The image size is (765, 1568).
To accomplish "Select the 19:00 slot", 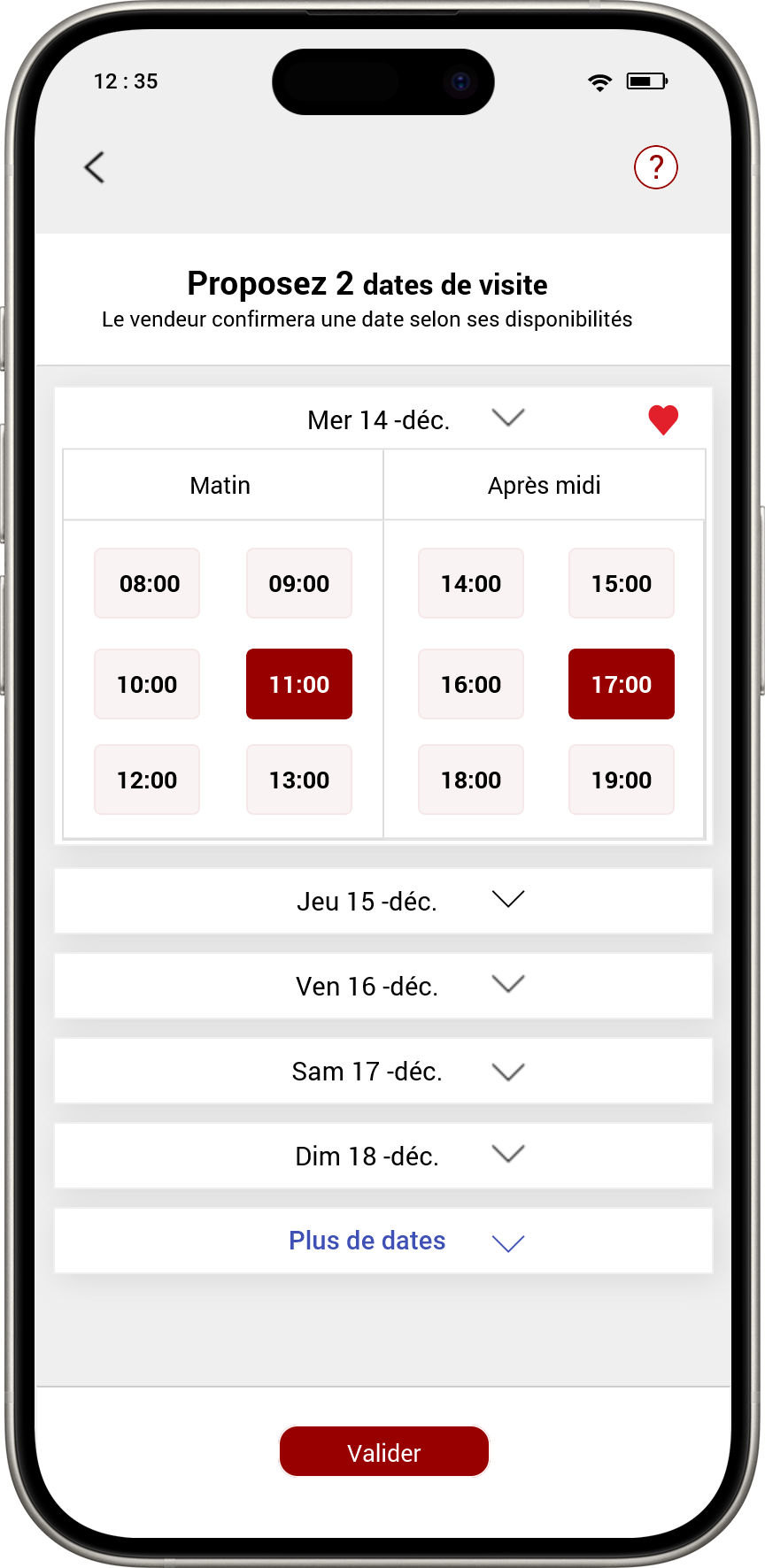I will (622, 780).
